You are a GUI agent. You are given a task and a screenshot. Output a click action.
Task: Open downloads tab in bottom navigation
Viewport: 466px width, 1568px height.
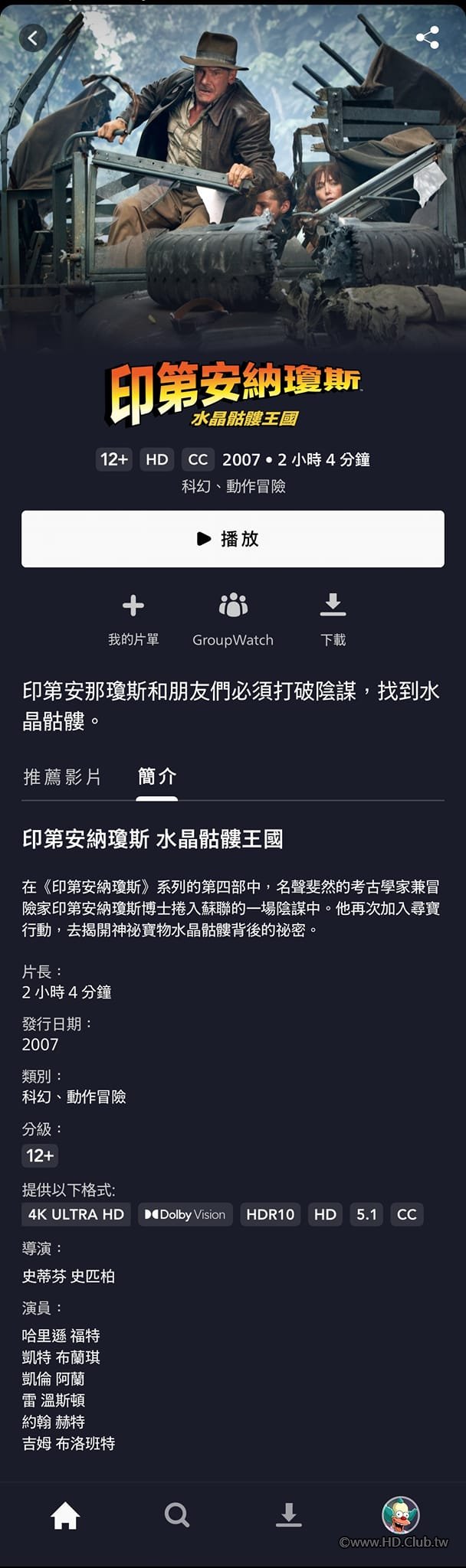point(289,1515)
